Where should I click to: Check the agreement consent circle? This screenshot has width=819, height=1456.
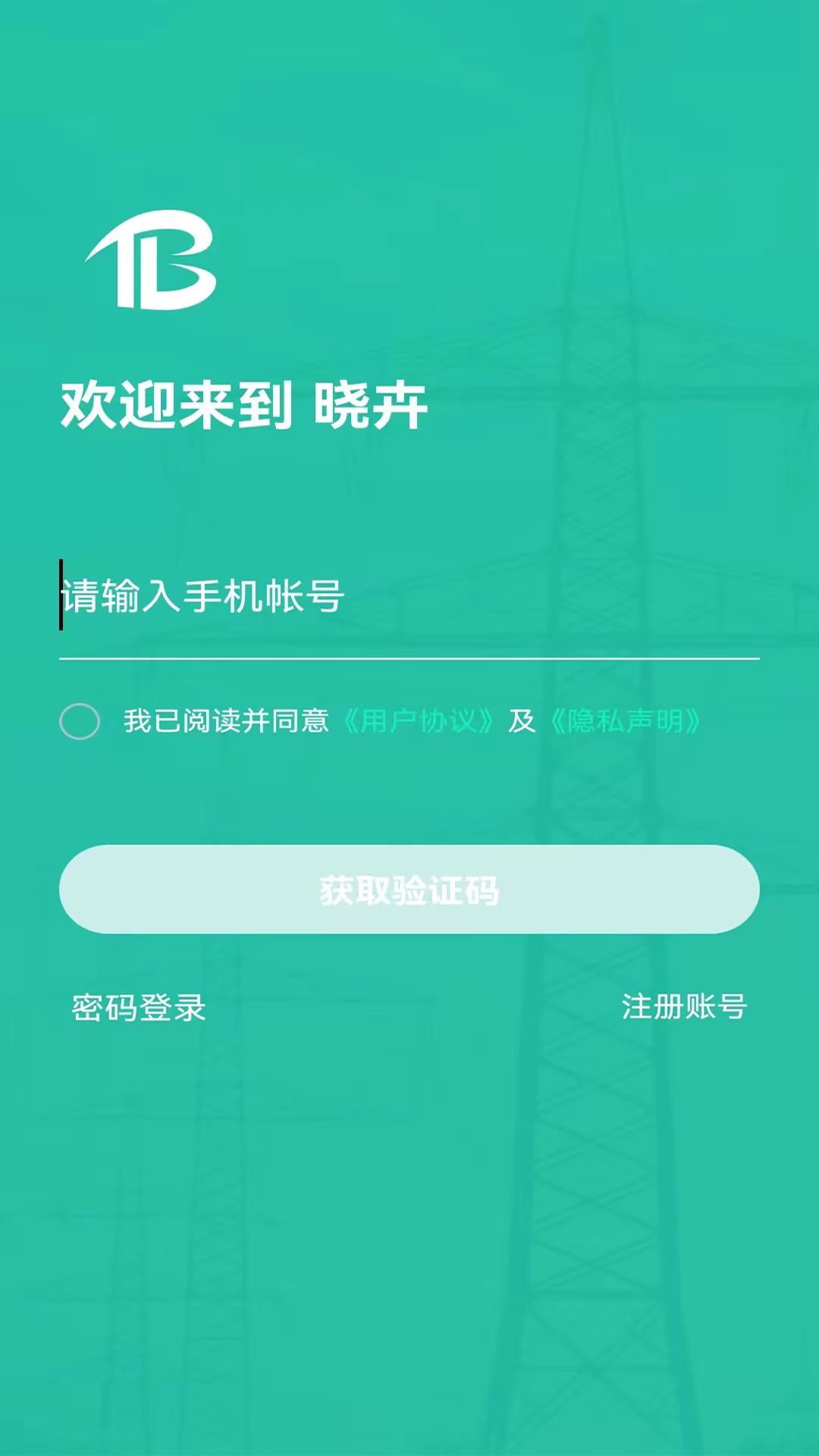click(x=80, y=721)
